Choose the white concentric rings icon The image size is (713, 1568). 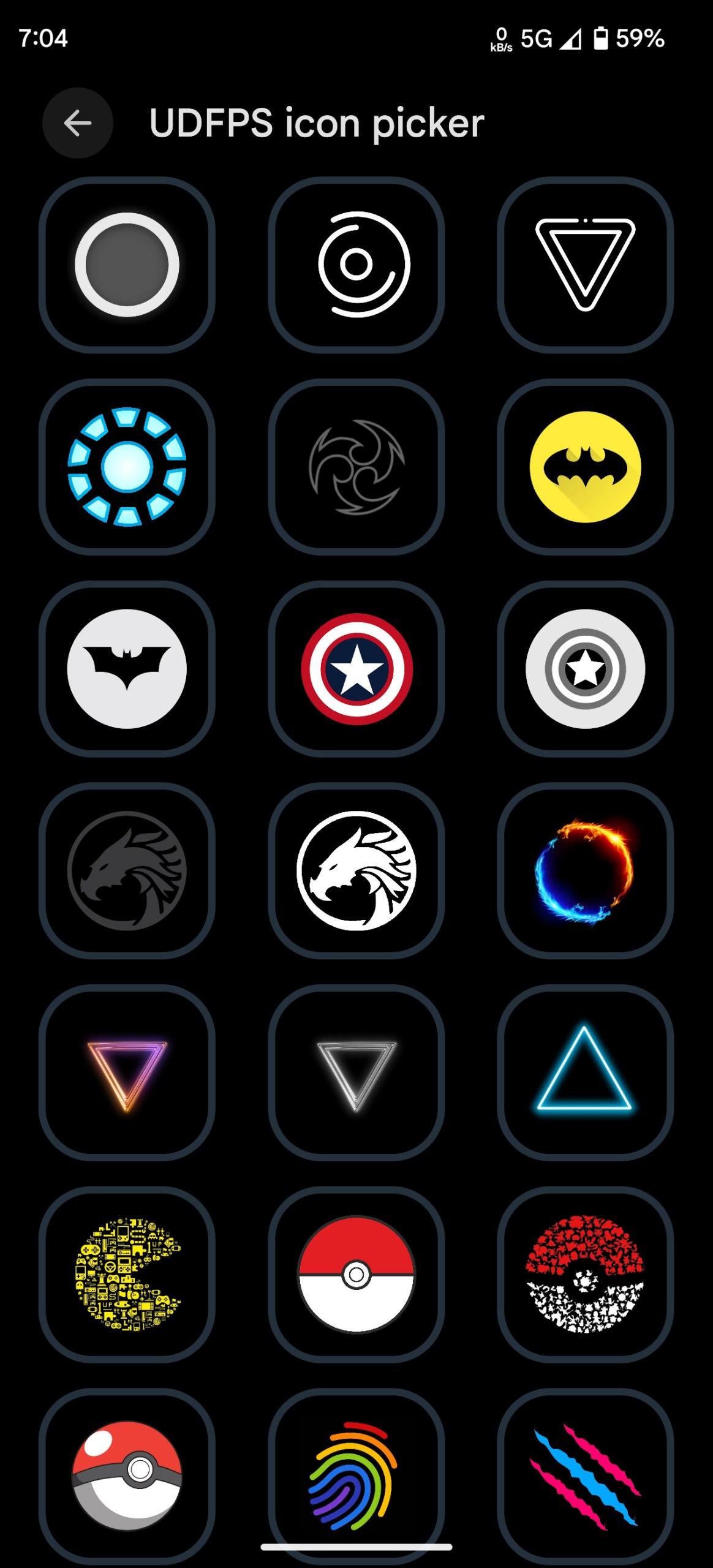tap(356, 265)
